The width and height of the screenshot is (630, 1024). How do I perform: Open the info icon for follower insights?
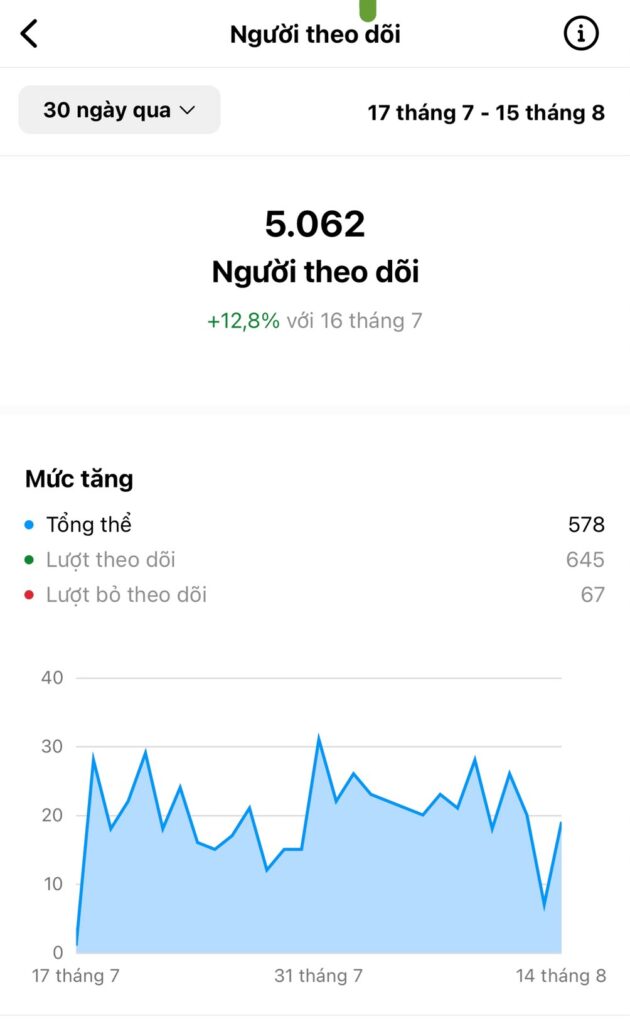coord(580,34)
